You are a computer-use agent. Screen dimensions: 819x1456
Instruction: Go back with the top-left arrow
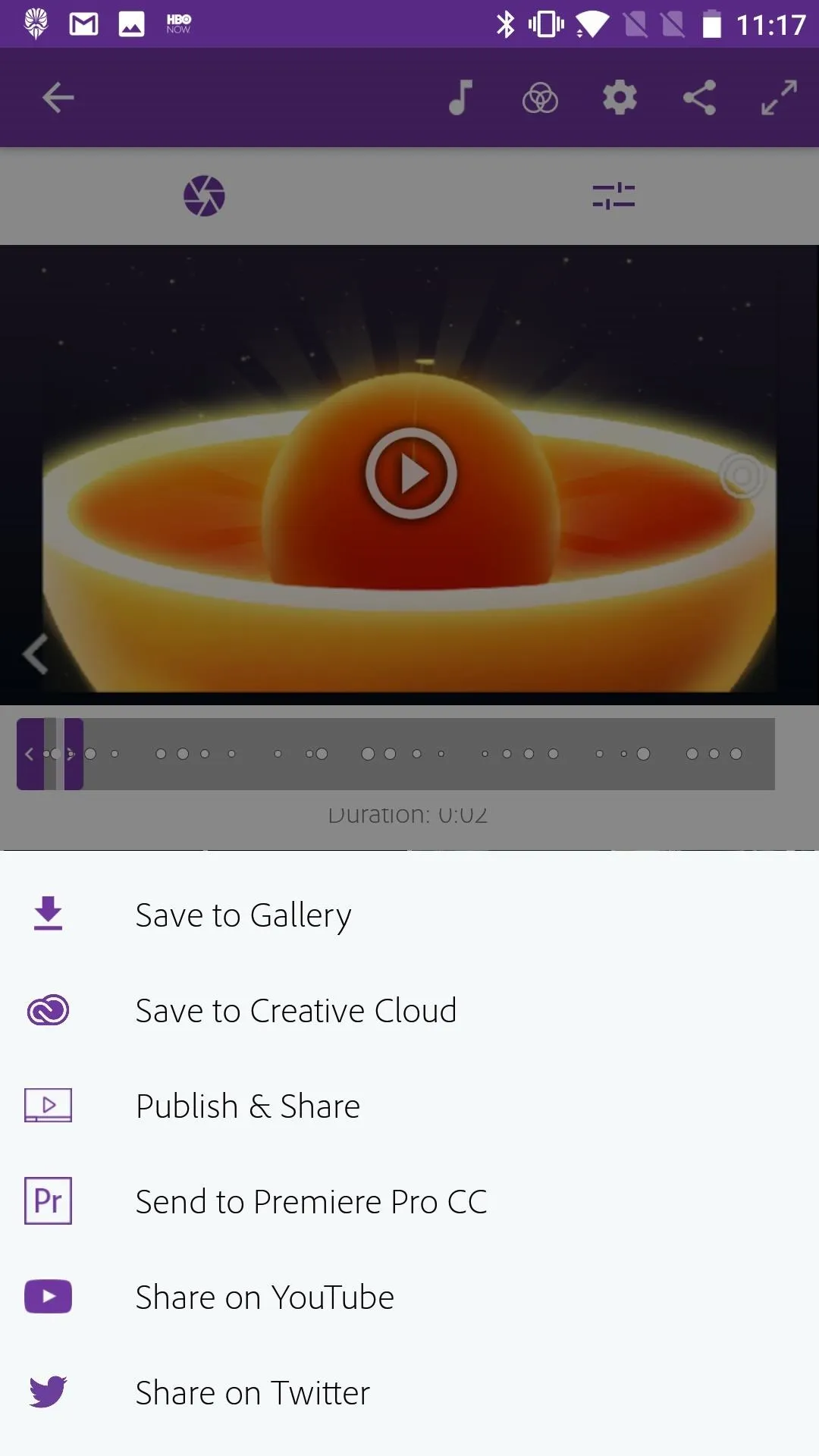coord(58,98)
